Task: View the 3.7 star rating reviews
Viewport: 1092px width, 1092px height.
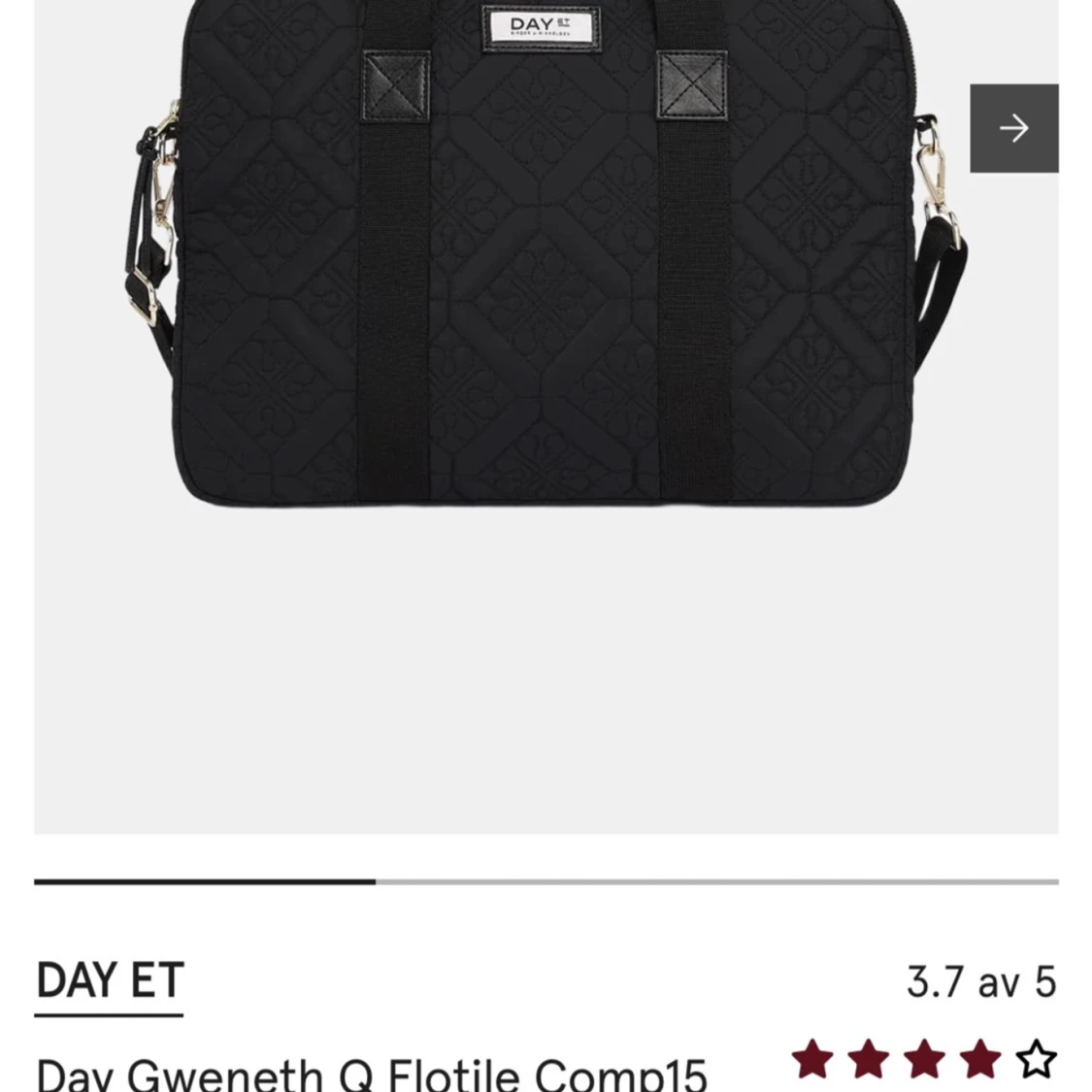Action: pos(923,1059)
